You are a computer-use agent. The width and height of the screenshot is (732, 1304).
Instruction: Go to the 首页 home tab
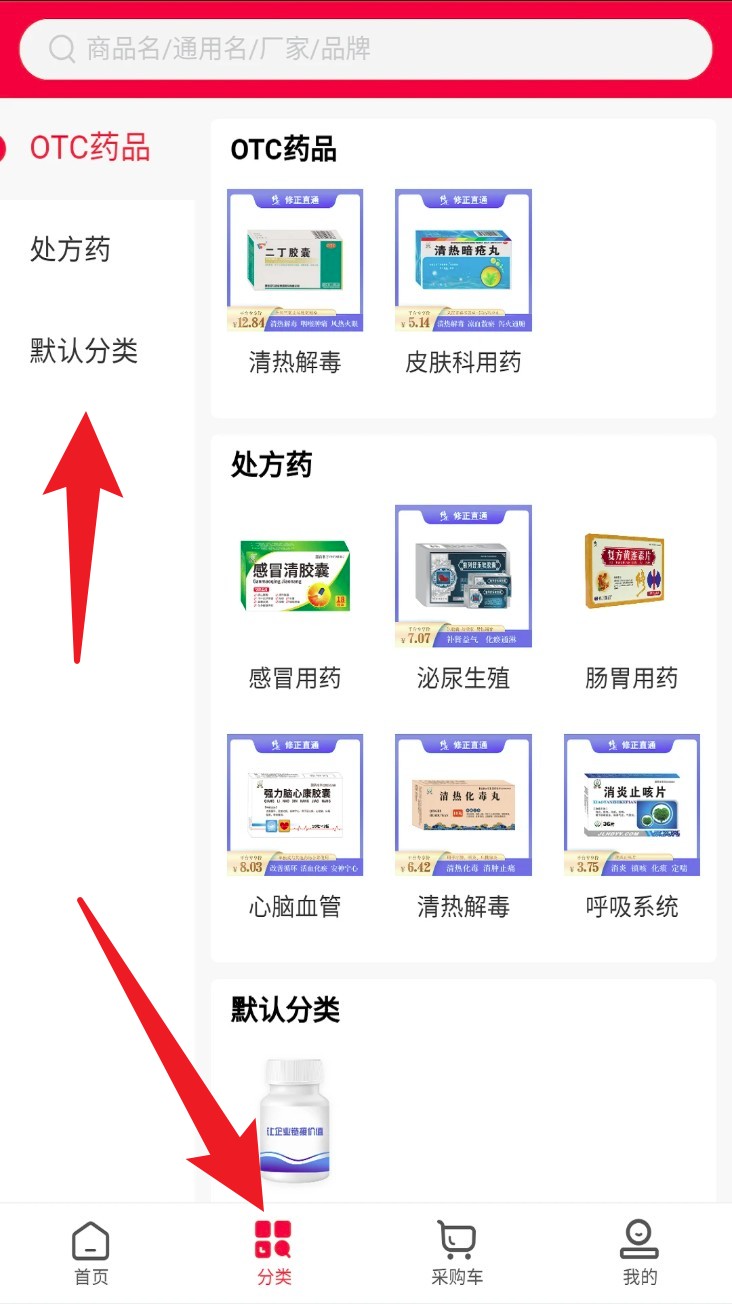tap(91, 1253)
